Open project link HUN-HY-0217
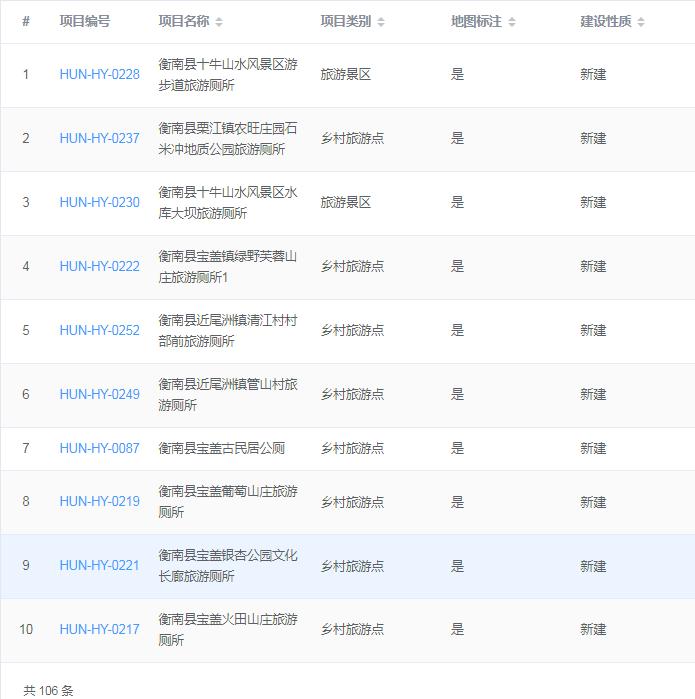This screenshot has width=695, height=699. point(99,629)
